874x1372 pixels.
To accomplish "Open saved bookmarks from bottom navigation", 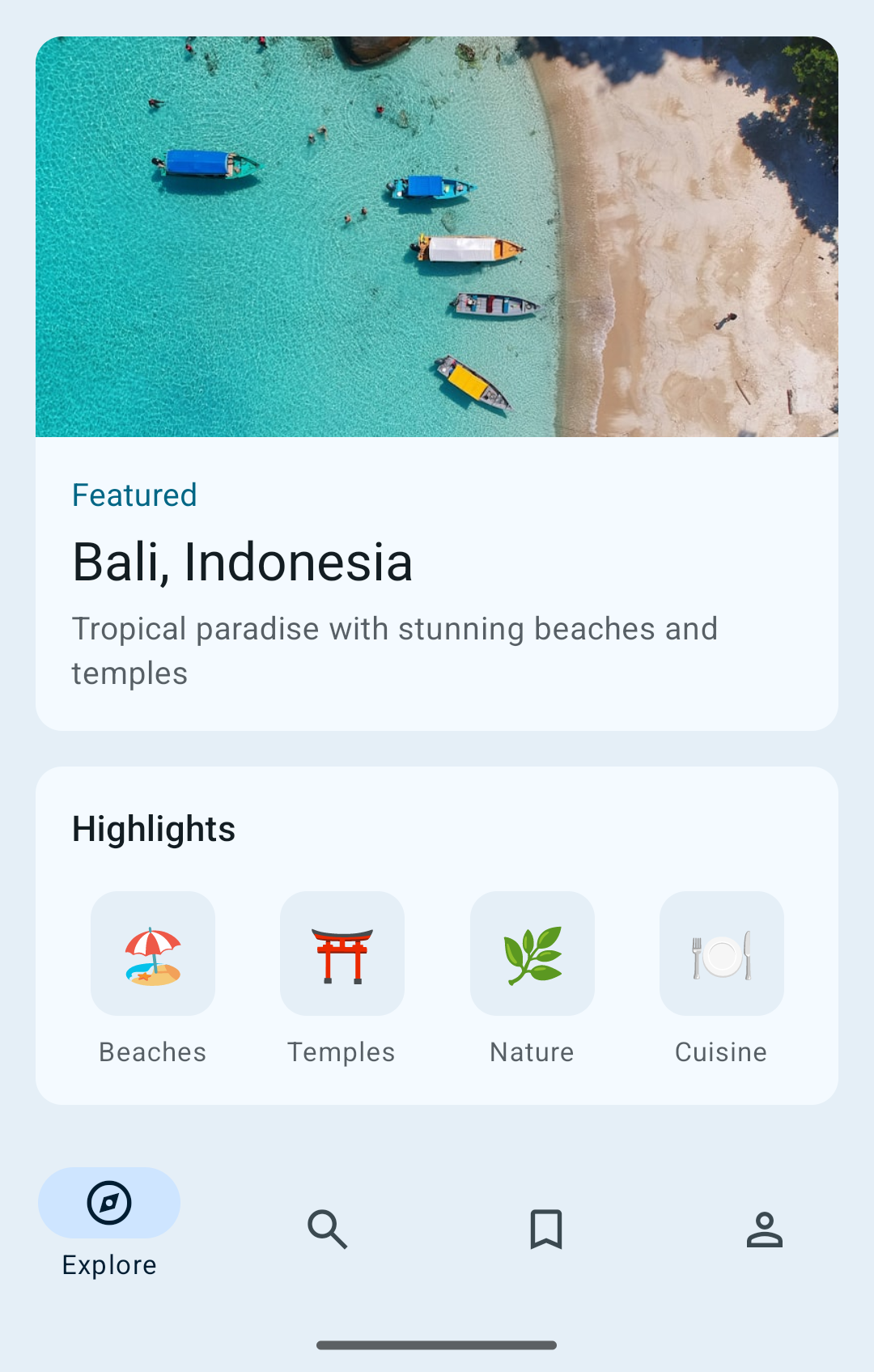I will tap(545, 1229).
